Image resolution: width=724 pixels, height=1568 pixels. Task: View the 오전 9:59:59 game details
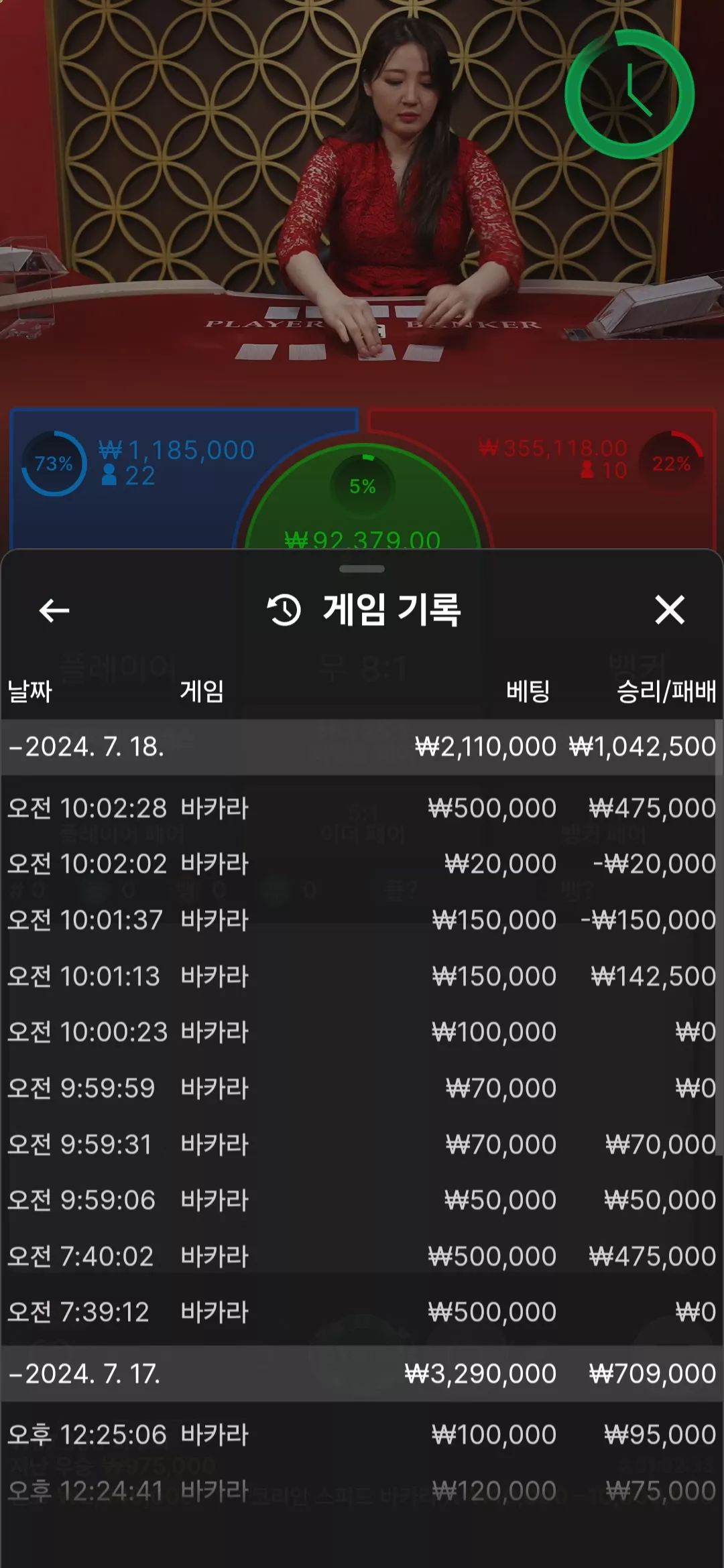click(362, 1088)
